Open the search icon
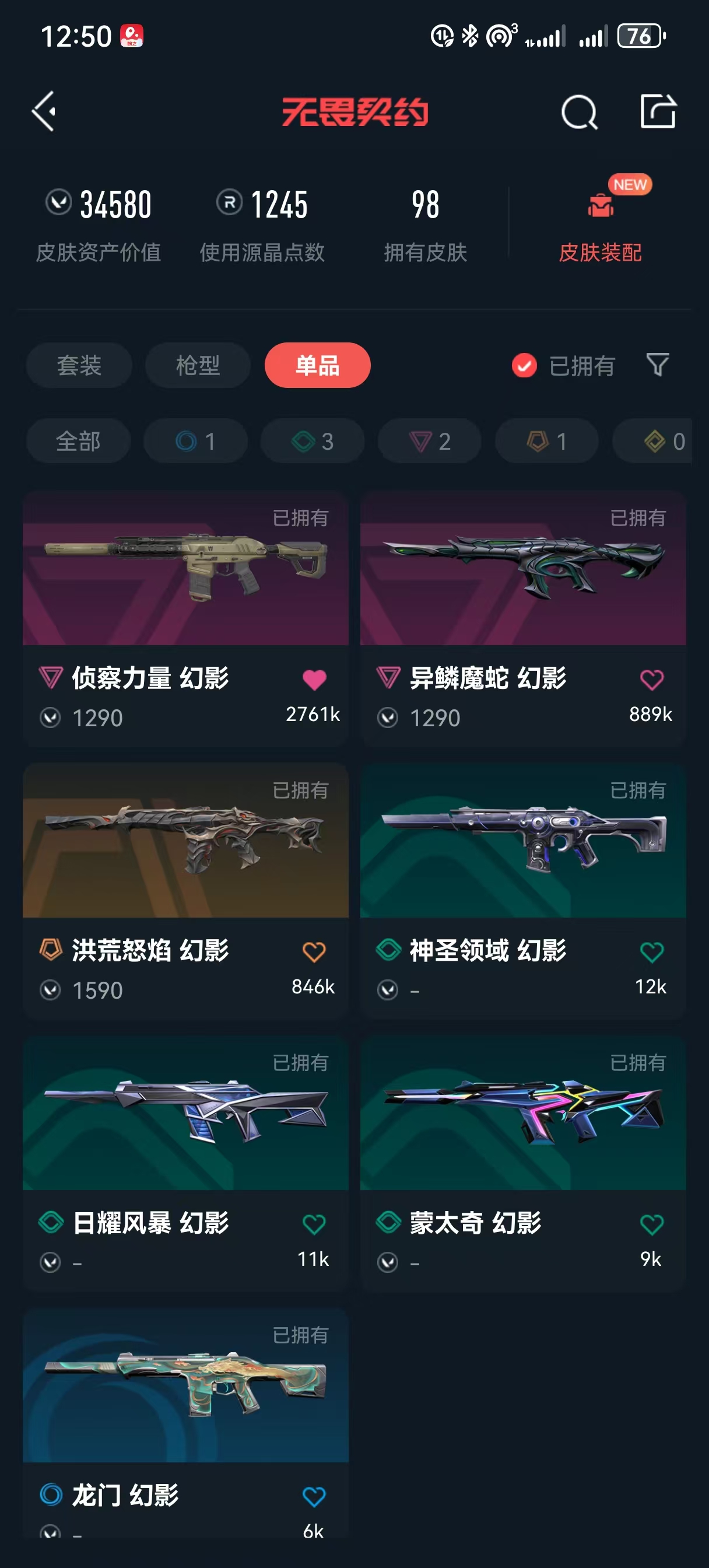This screenshot has width=709, height=1568. [x=579, y=112]
